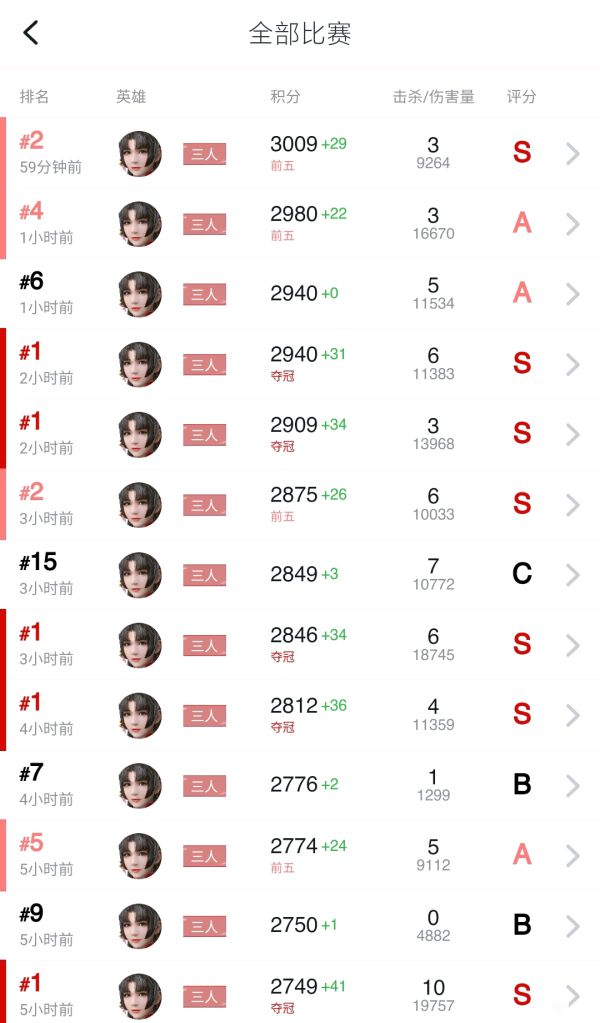This screenshot has width=600, height=1023.
Task: Open the match with score 2909
Action: 300,434
